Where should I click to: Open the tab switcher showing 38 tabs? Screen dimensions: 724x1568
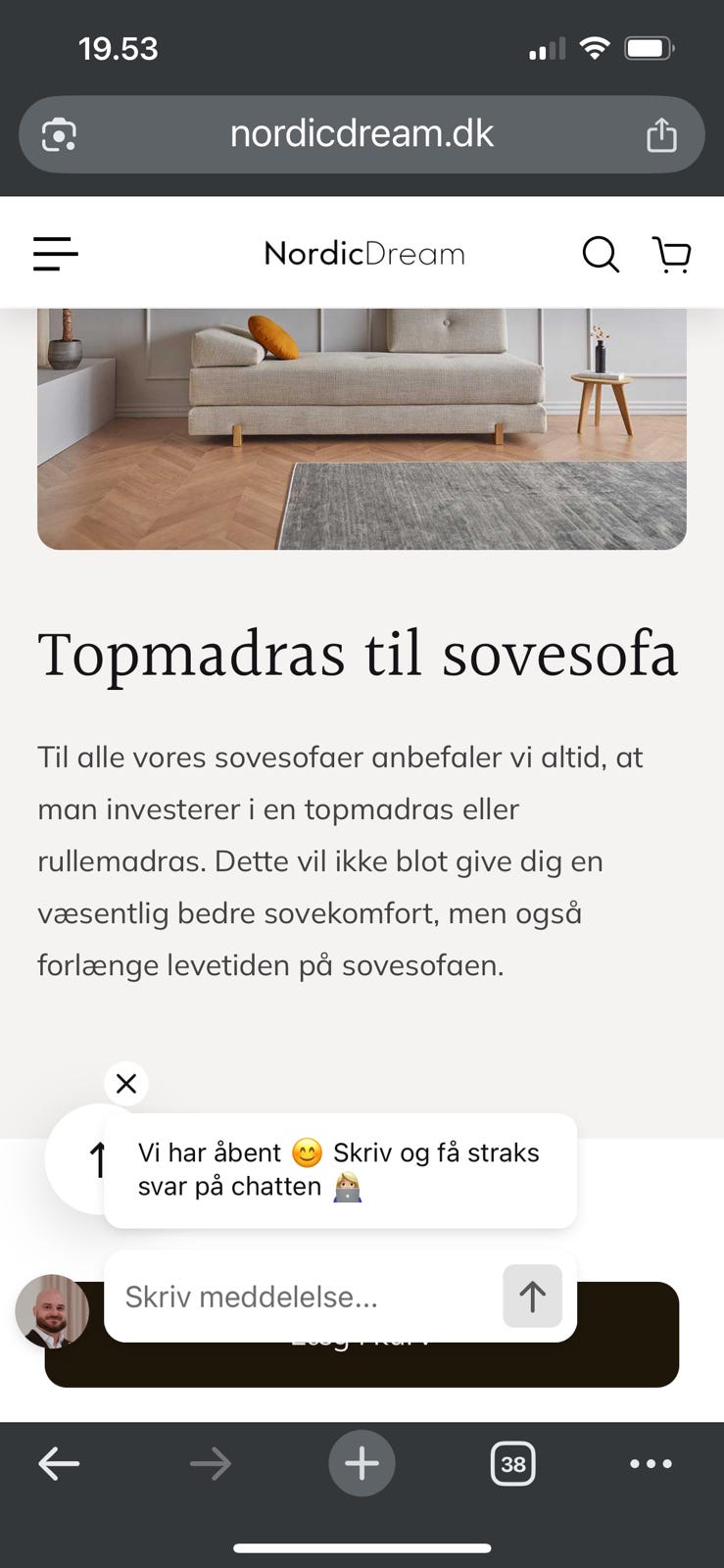point(513,1463)
